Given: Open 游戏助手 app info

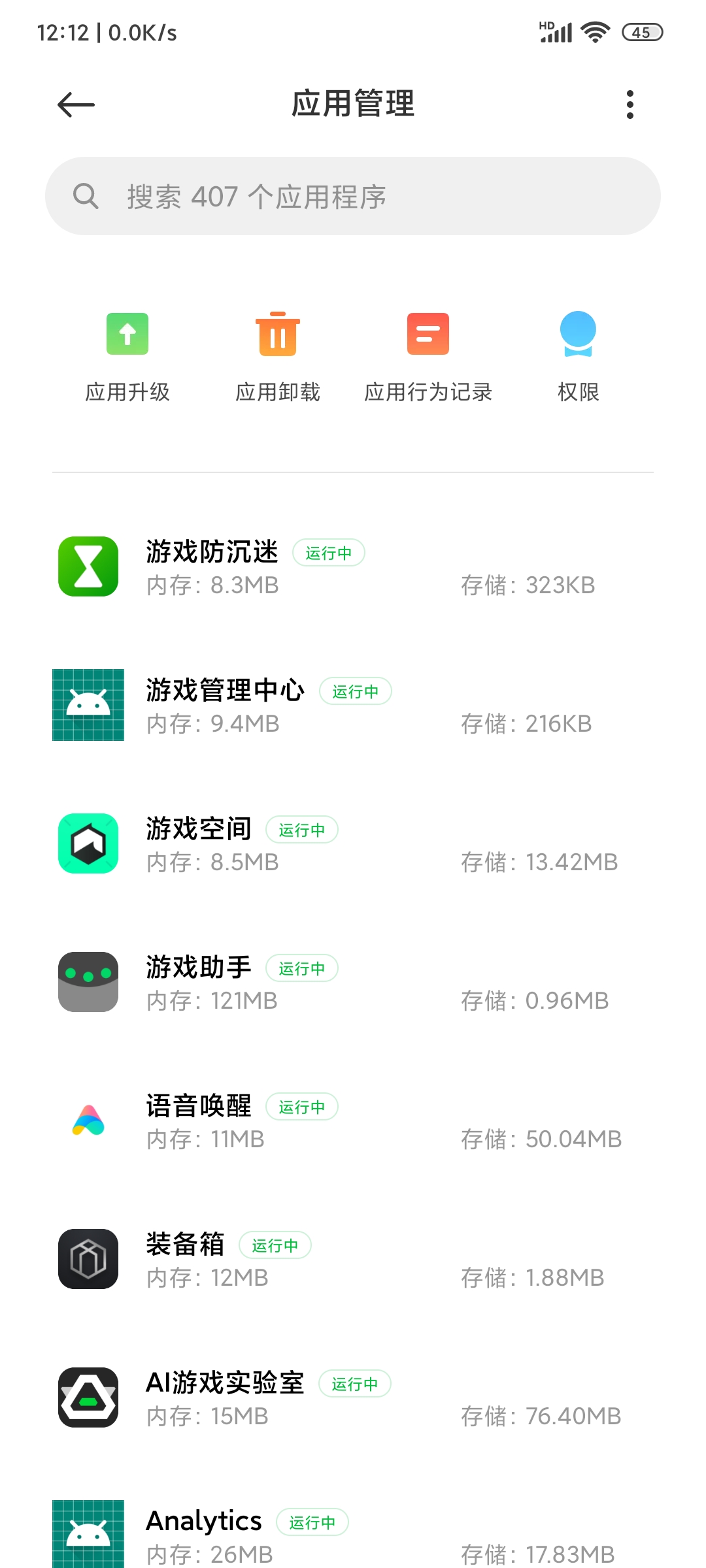Looking at the screenshot, I should (353, 983).
